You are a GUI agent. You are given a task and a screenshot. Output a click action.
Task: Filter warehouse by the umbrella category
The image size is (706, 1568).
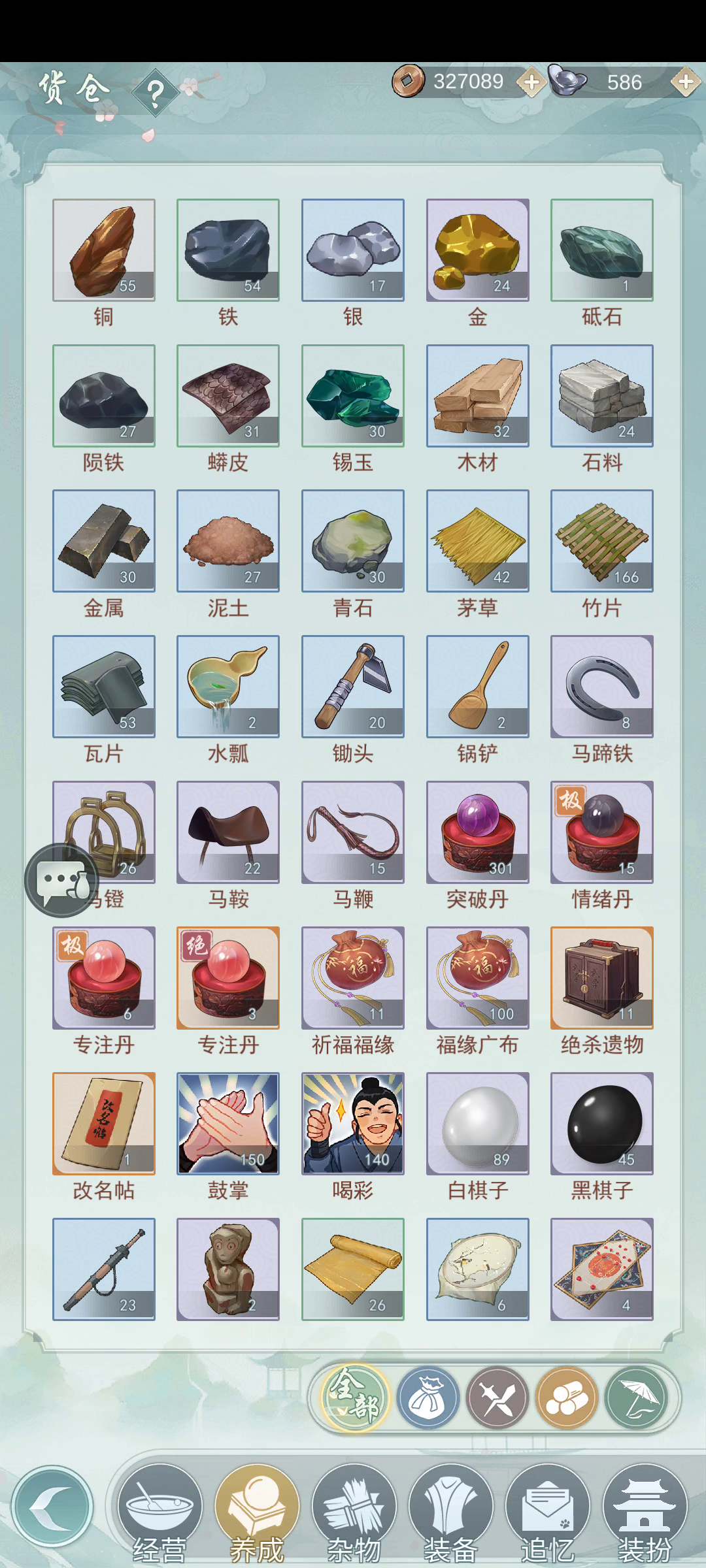(636, 1399)
